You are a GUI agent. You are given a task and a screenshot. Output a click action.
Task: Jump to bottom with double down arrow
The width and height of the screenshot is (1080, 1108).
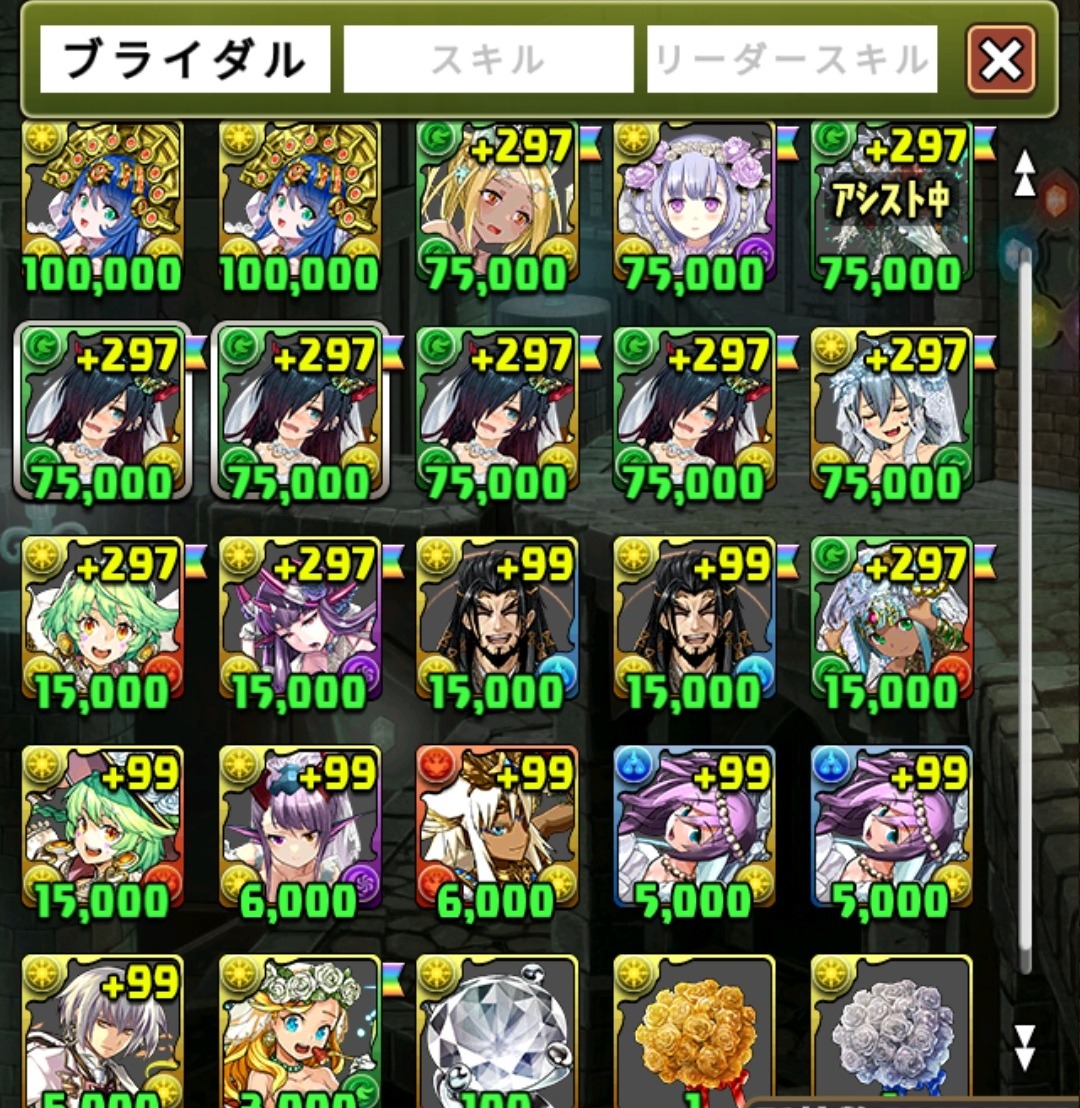point(1024,1045)
